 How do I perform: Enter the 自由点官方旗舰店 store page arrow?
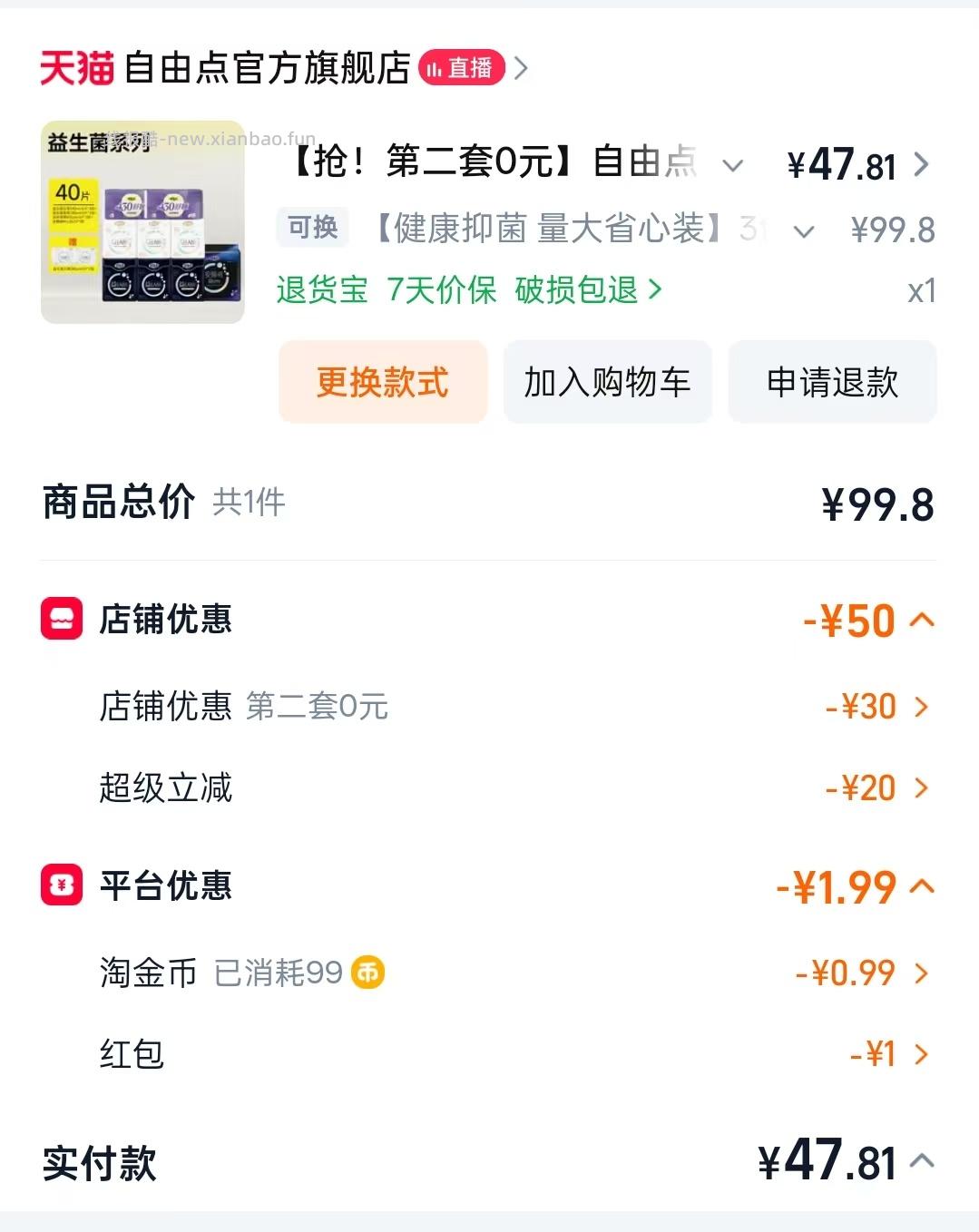(522, 67)
